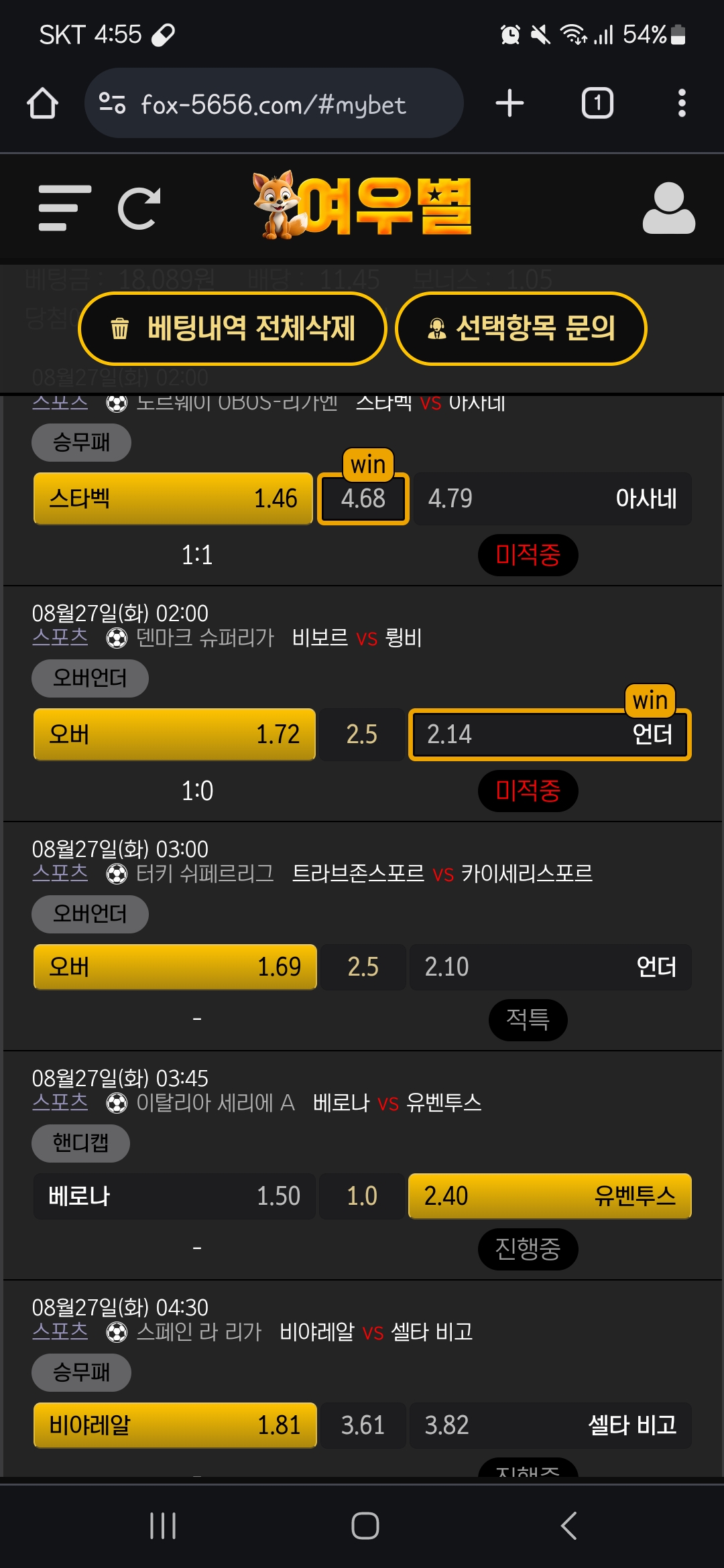Image resolution: width=724 pixels, height=1568 pixels.
Task: Tap 선택항목 문의 button
Action: point(521,328)
